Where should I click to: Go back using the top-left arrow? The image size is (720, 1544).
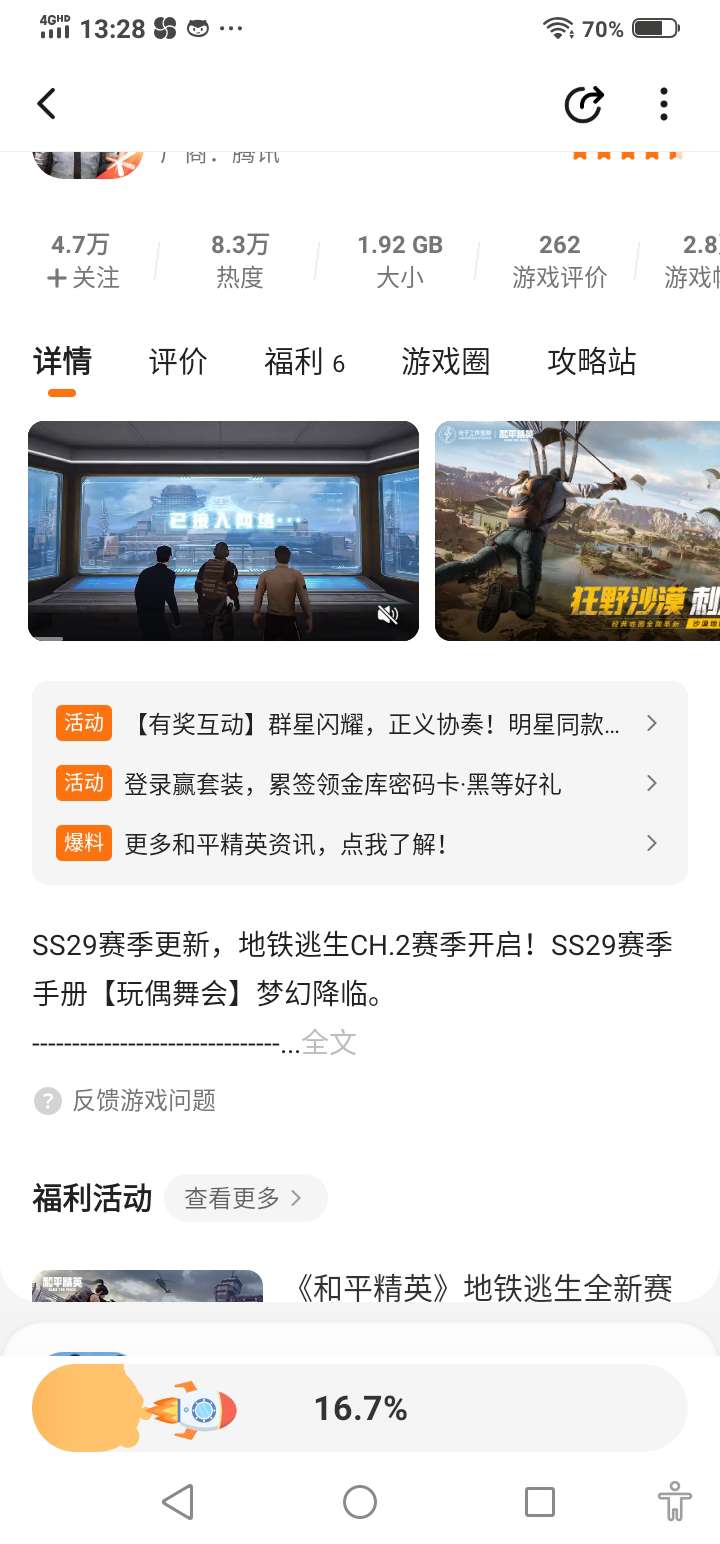pyautogui.click(x=46, y=104)
